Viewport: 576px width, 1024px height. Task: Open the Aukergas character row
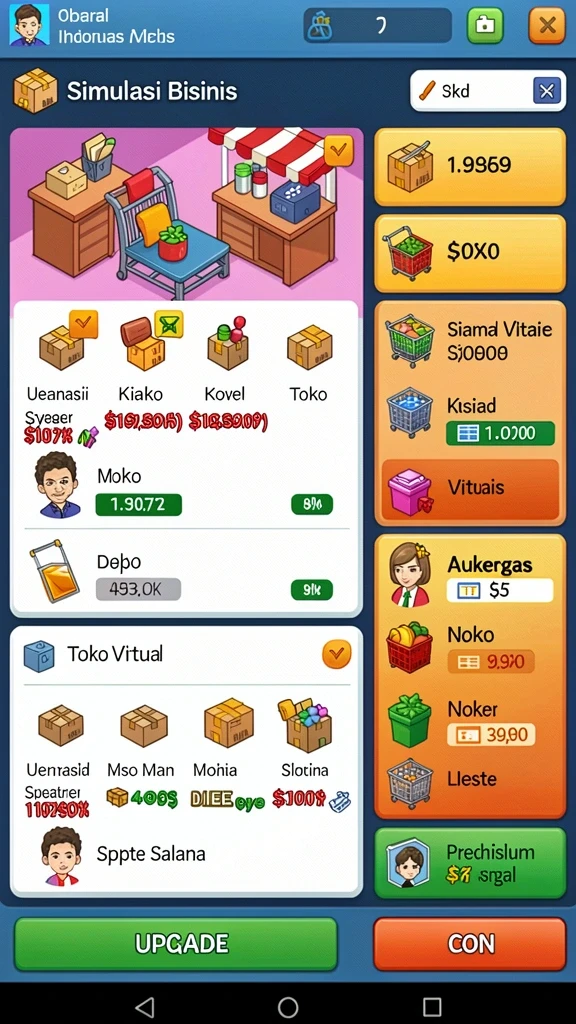coord(470,575)
